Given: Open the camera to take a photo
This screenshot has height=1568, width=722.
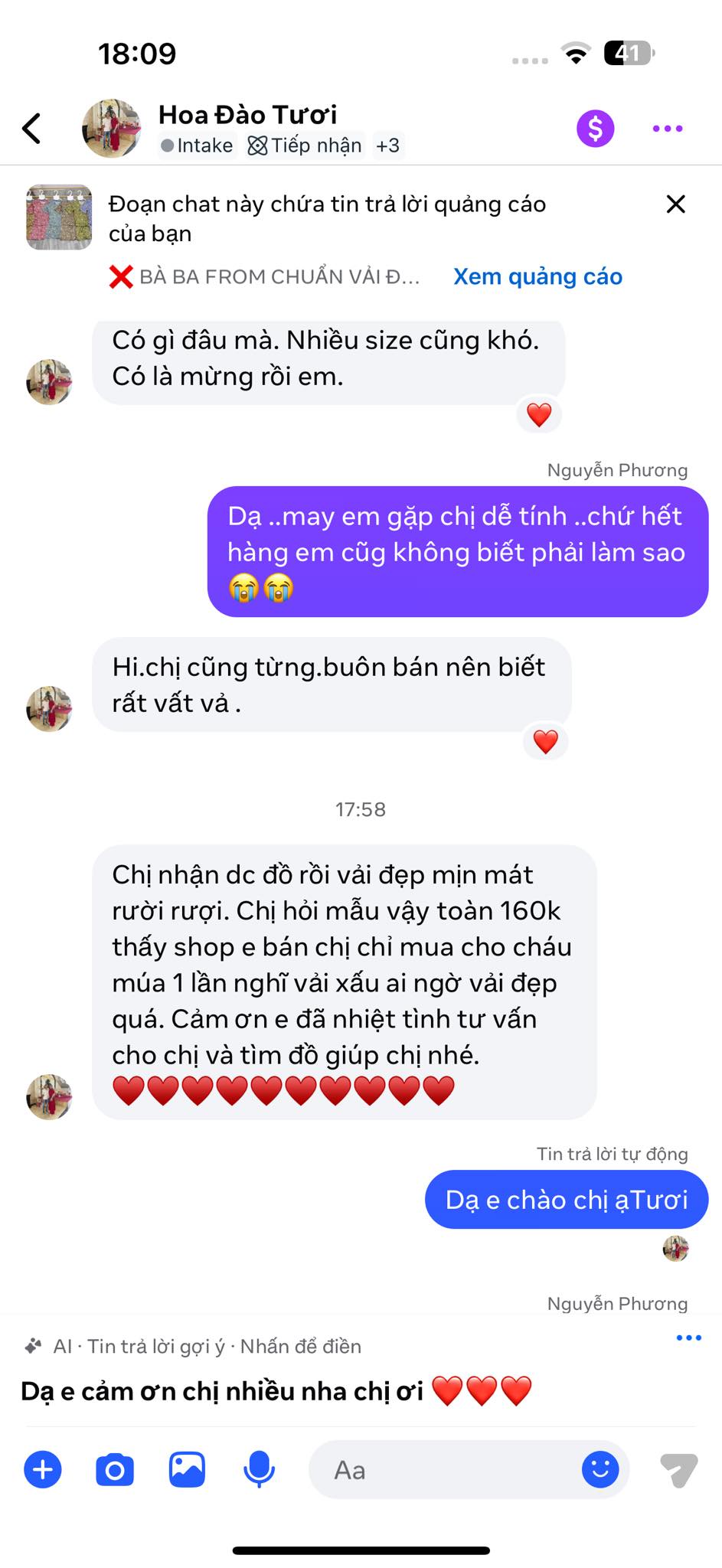Looking at the screenshot, I should coord(115,1470).
